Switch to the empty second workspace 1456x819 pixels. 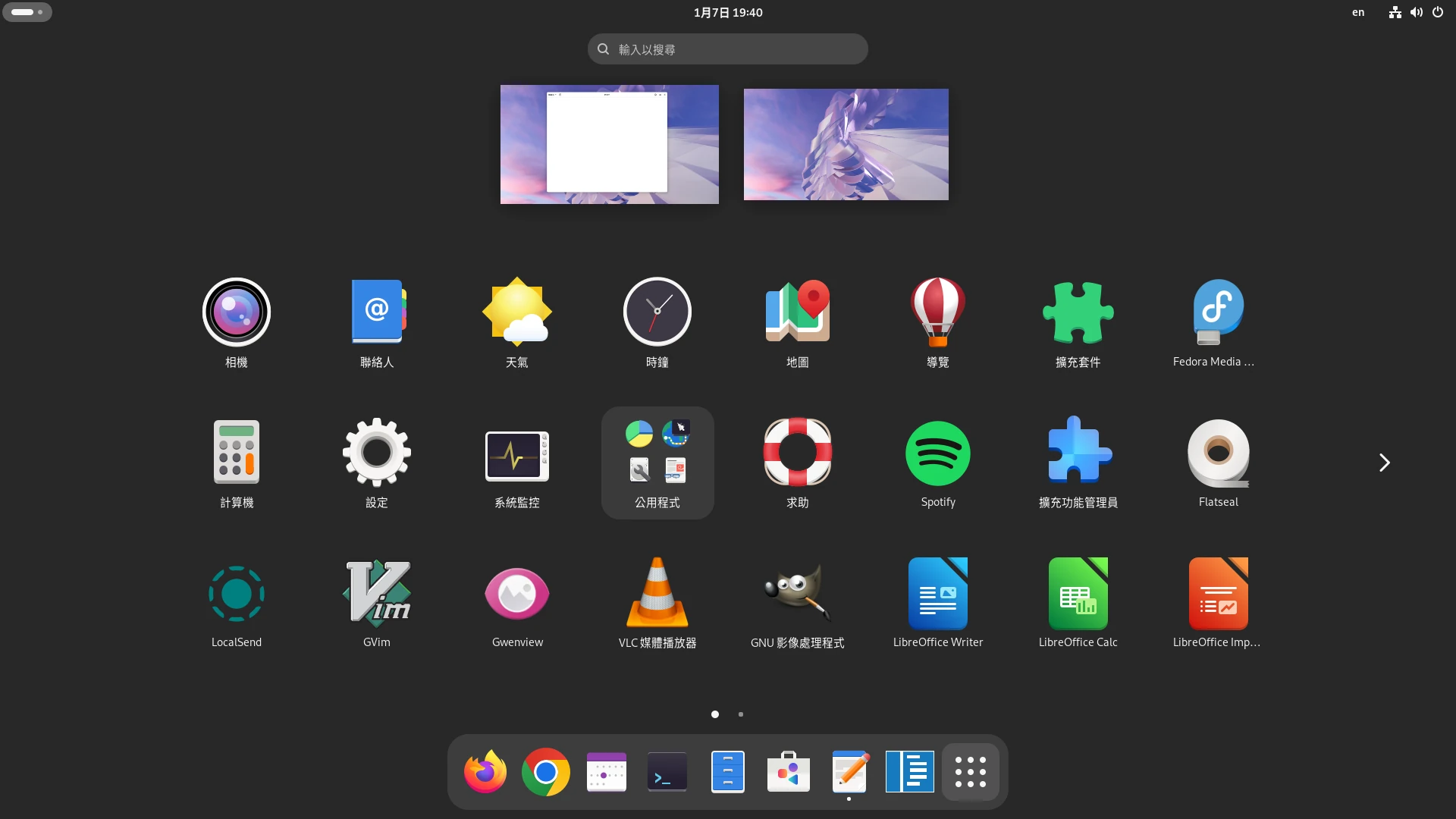pos(846,144)
